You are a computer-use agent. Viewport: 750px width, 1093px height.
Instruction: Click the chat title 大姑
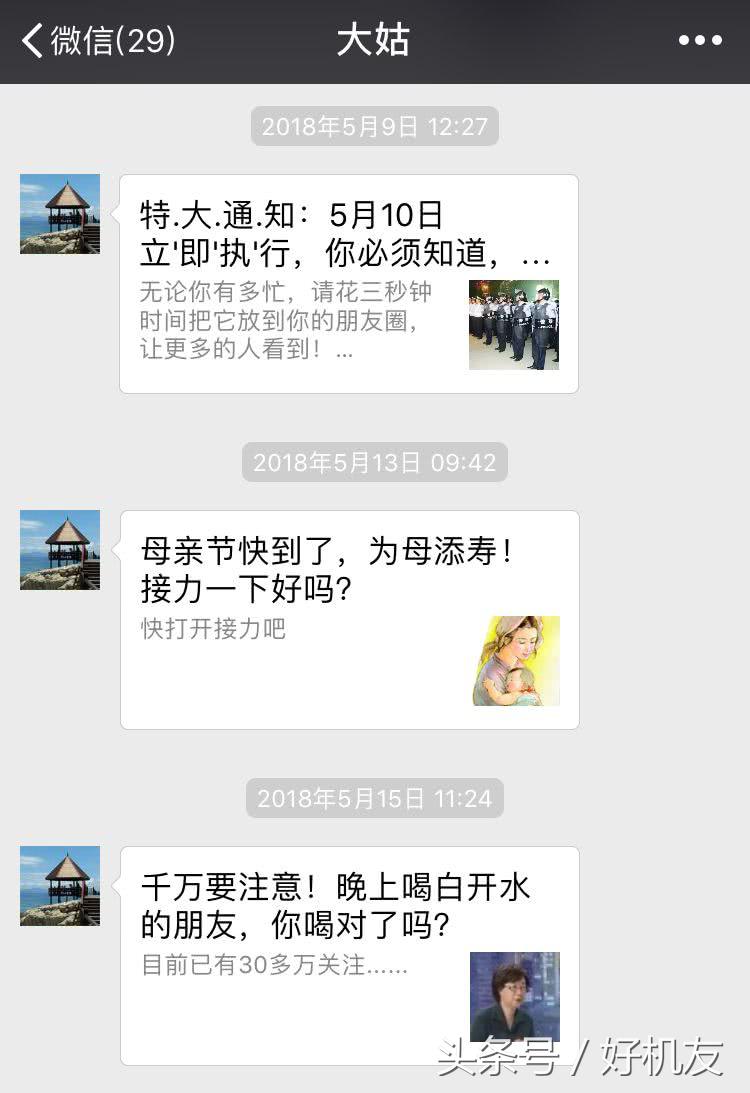[x=374, y=41]
